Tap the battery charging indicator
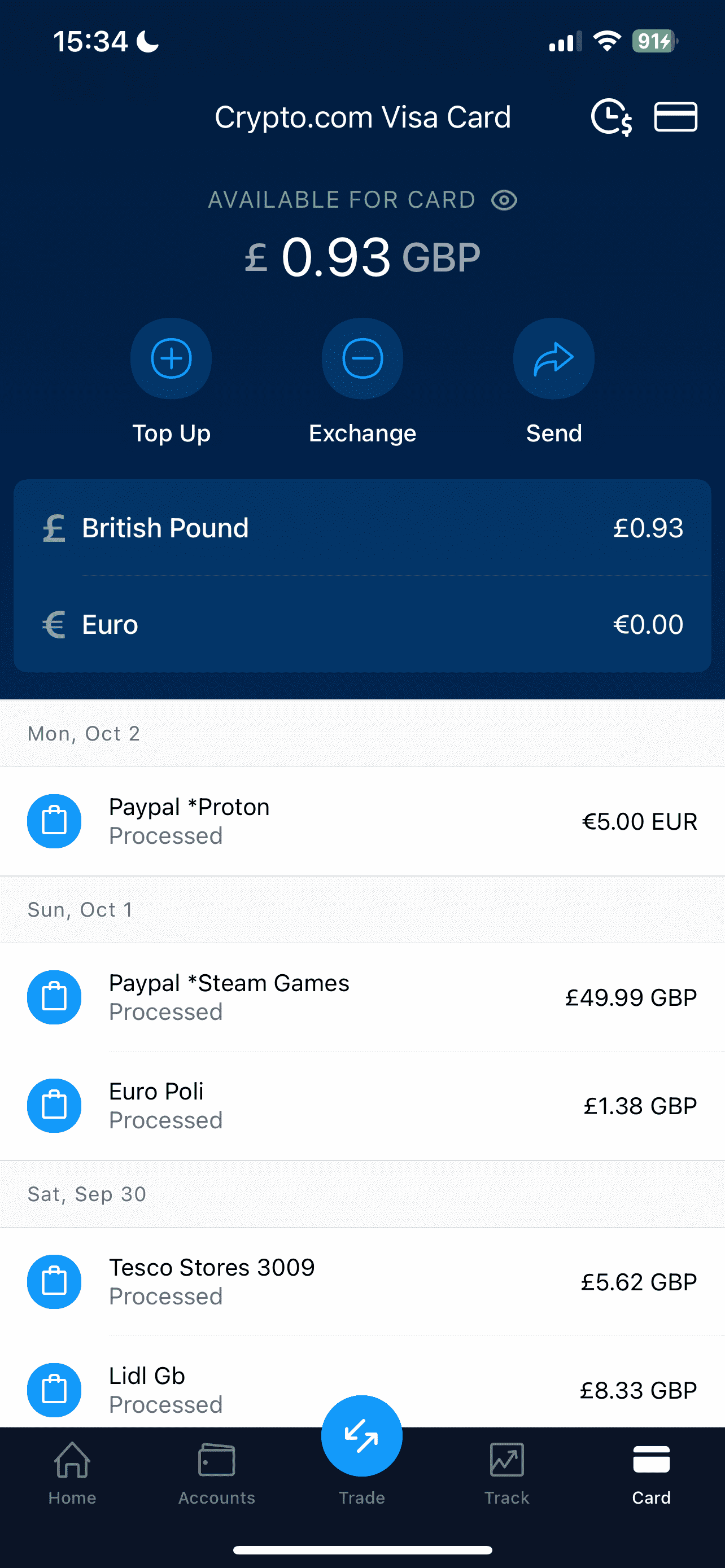The height and width of the screenshot is (1568, 725). (x=653, y=41)
